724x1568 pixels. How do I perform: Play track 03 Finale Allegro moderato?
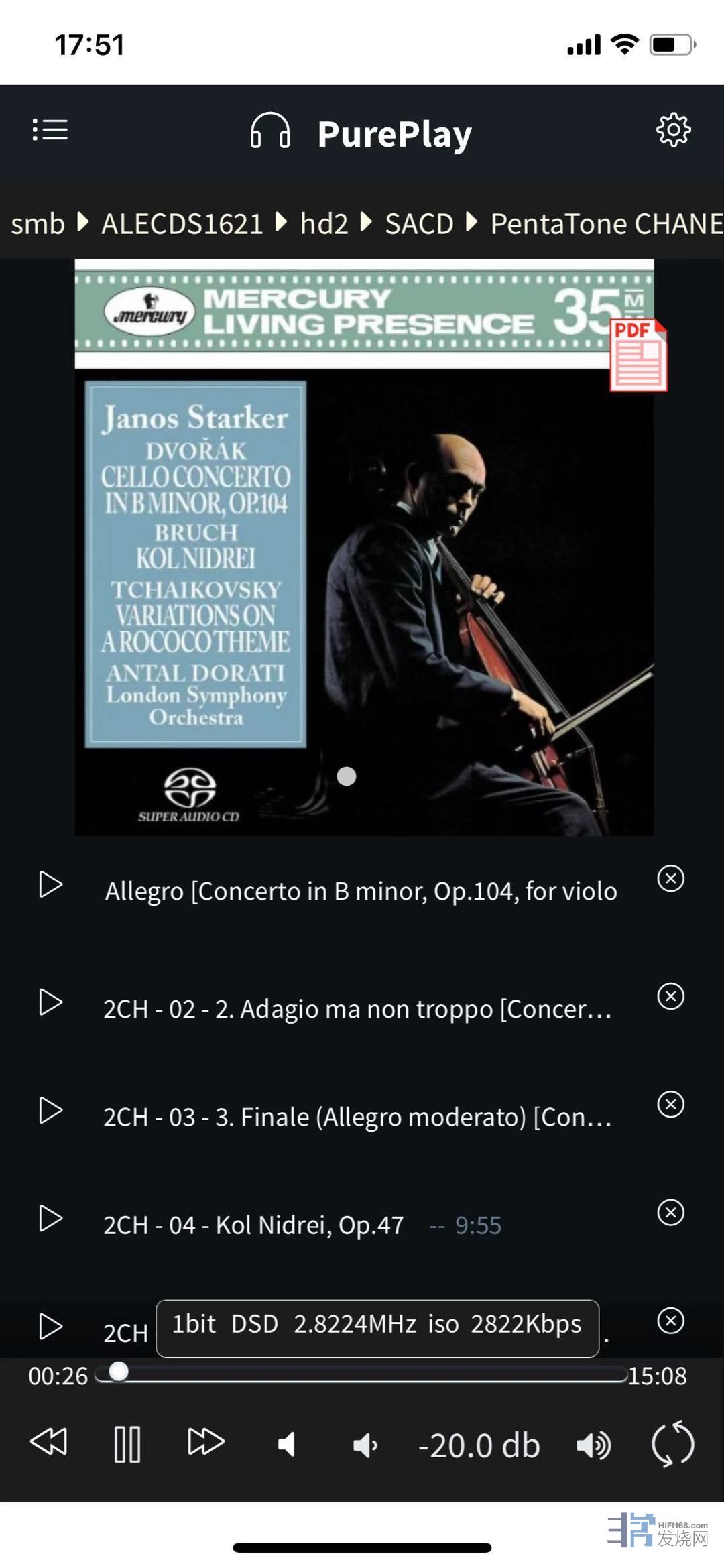pyautogui.click(x=51, y=1110)
